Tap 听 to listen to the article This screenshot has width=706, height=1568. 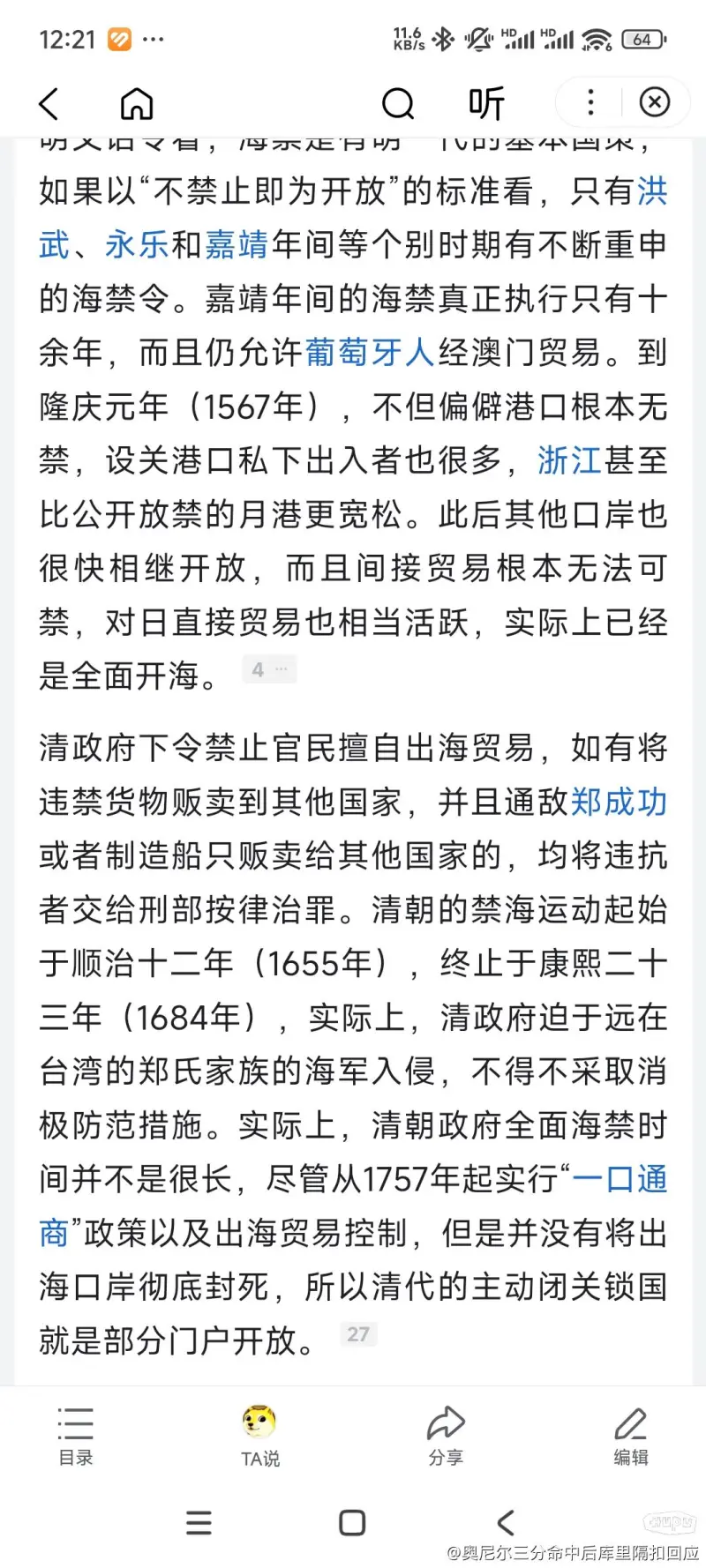tap(486, 104)
